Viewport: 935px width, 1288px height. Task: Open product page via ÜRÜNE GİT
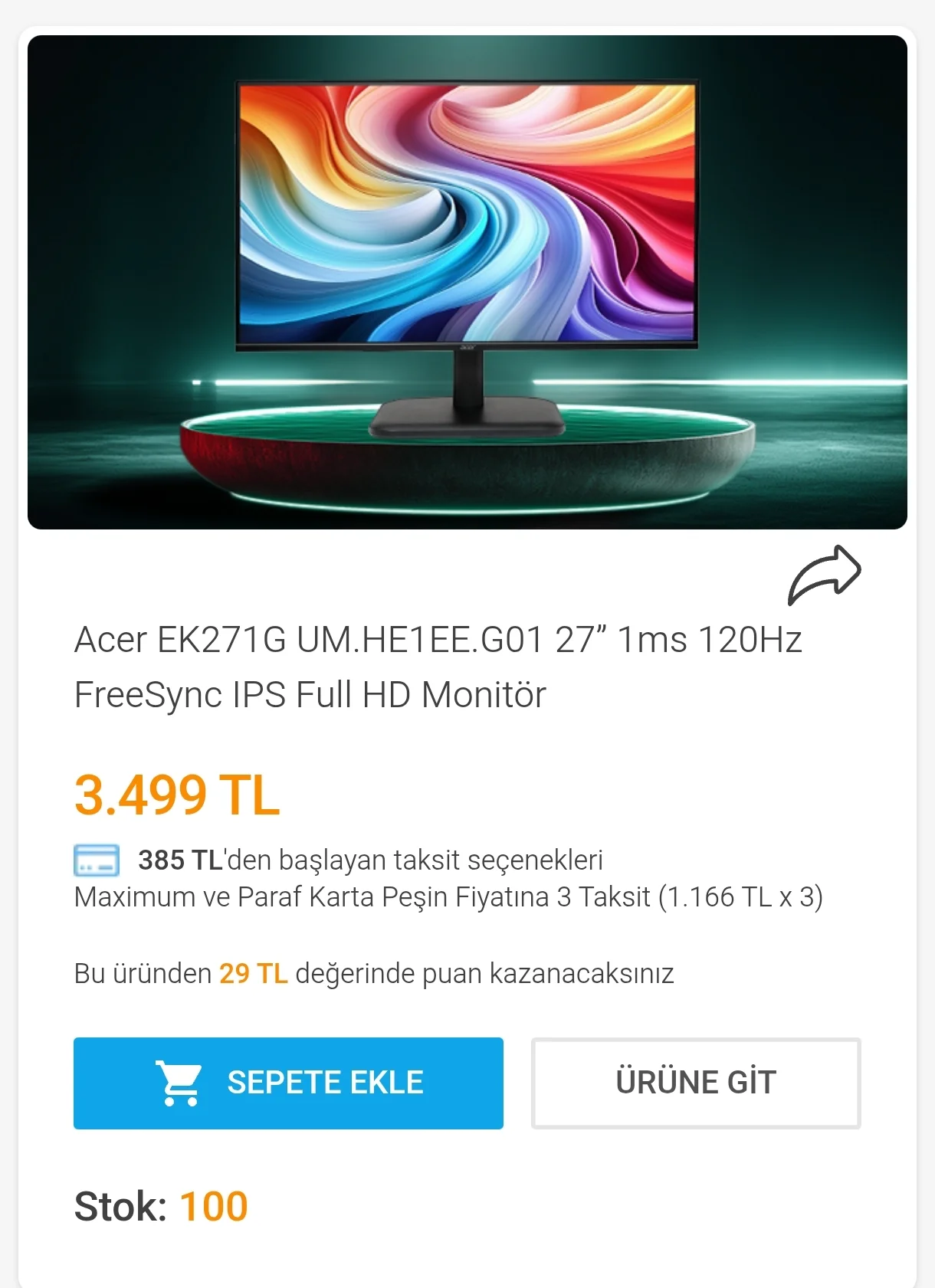tap(696, 1083)
